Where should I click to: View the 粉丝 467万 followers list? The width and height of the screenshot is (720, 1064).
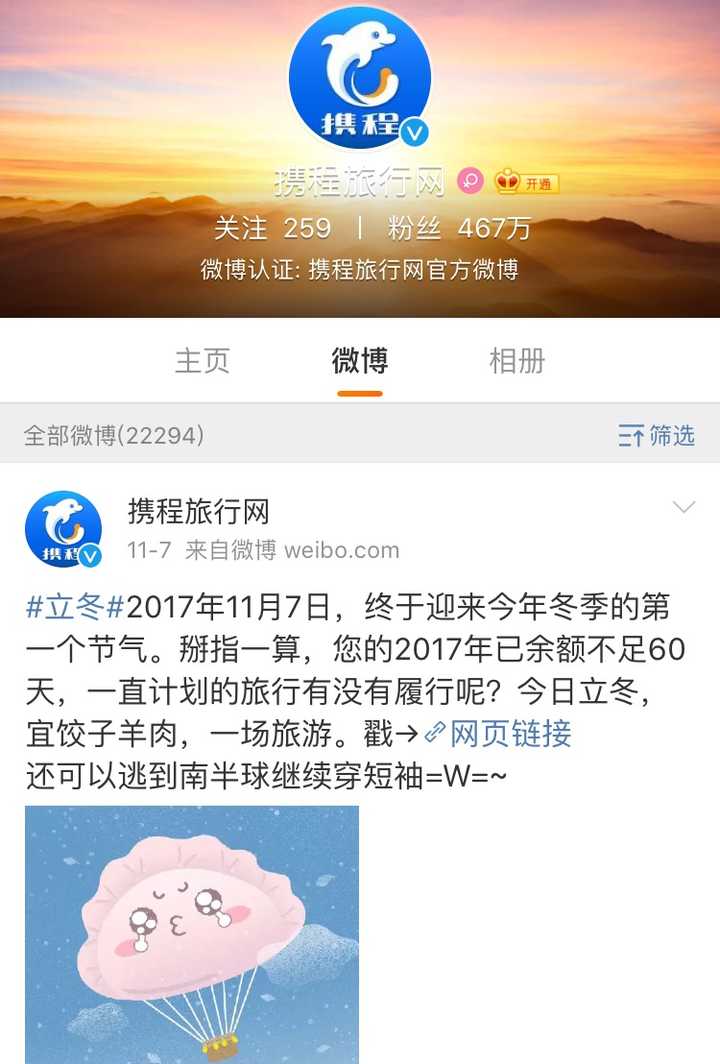pyautogui.click(x=459, y=228)
